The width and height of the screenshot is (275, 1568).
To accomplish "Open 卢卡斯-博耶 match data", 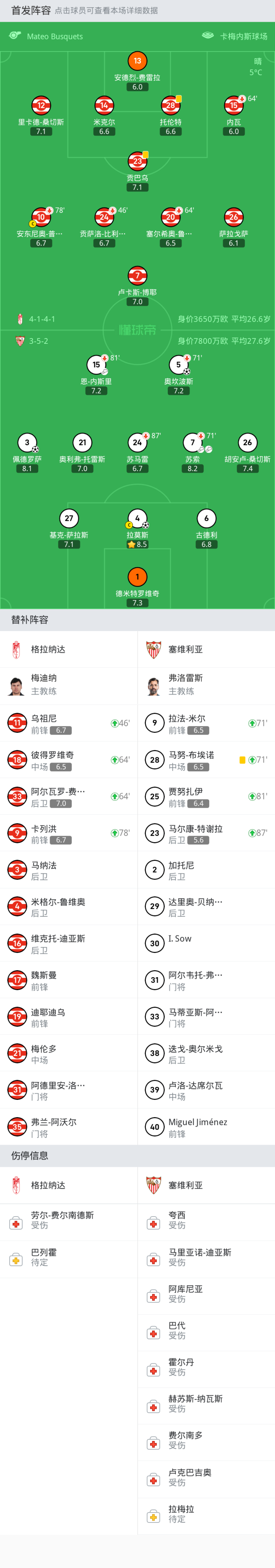I will 137,276.
